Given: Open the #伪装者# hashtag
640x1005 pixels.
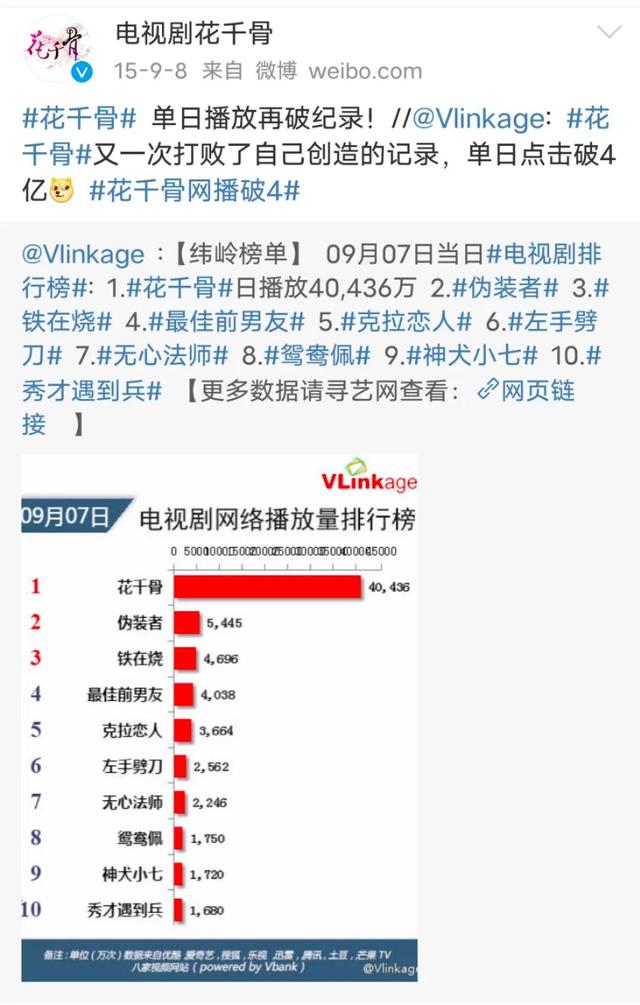Looking at the screenshot, I should [507, 289].
